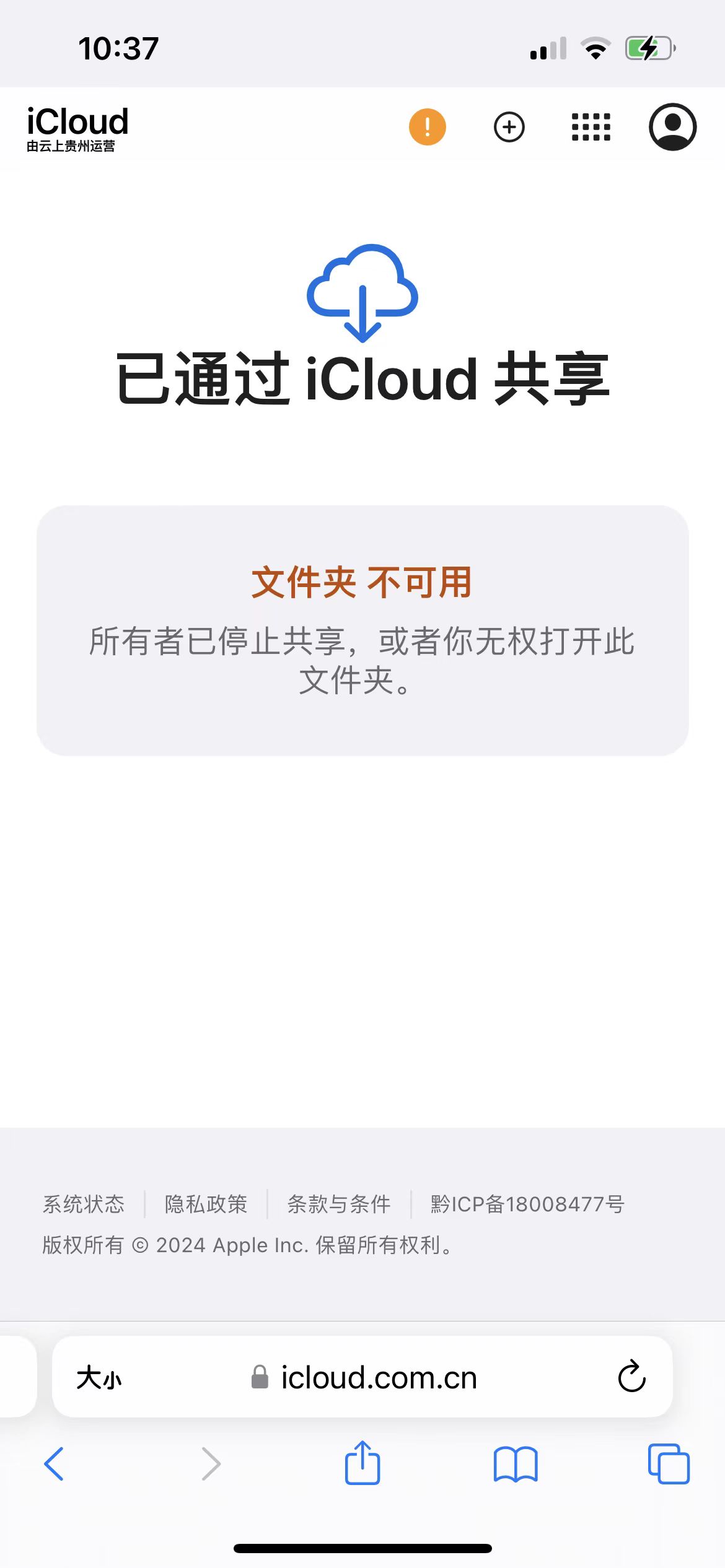The width and height of the screenshot is (725, 1568).
Task: Reload the current page
Action: coord(631,1377)
